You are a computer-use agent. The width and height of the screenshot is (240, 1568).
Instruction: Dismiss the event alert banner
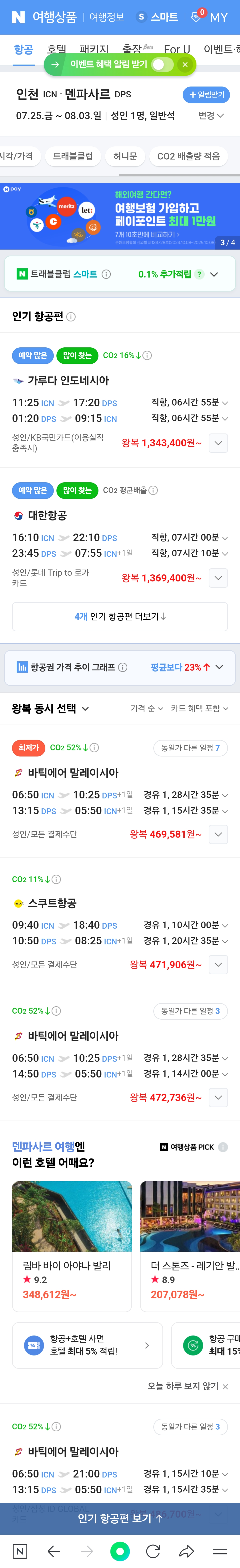tap(185, 65)
